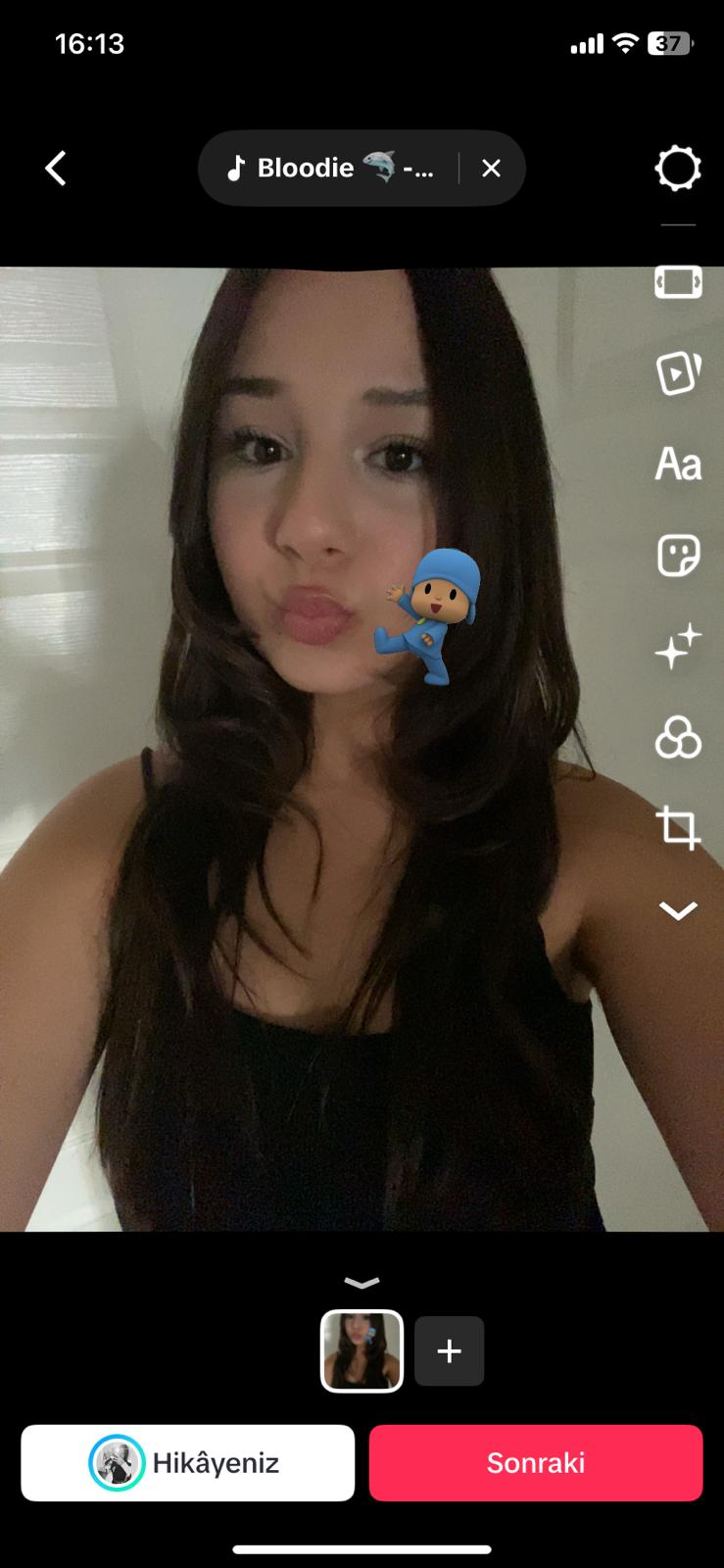
Task: Go back from the editor
Action: point(56,169)
